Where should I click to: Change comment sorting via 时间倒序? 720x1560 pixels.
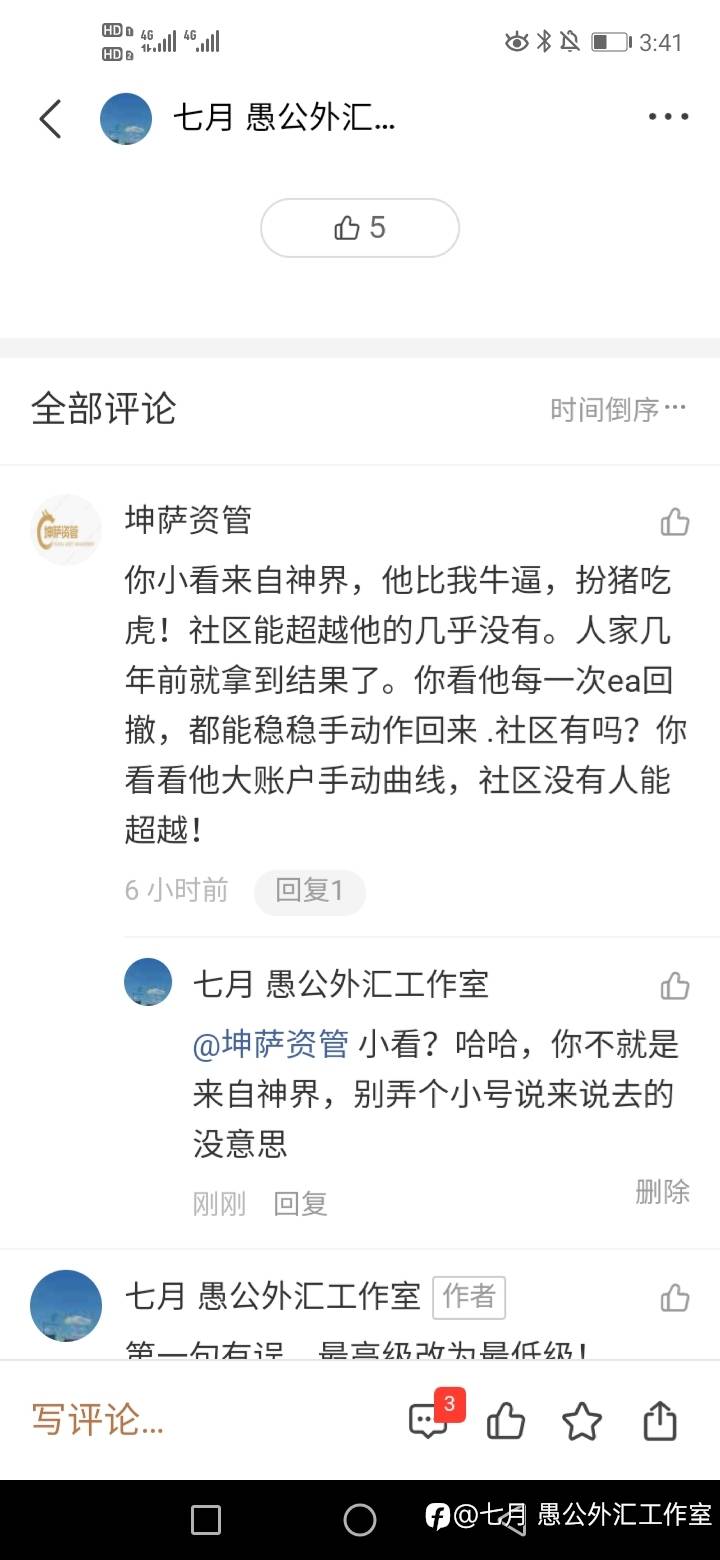pyautogui.click(x=618, y=409)
